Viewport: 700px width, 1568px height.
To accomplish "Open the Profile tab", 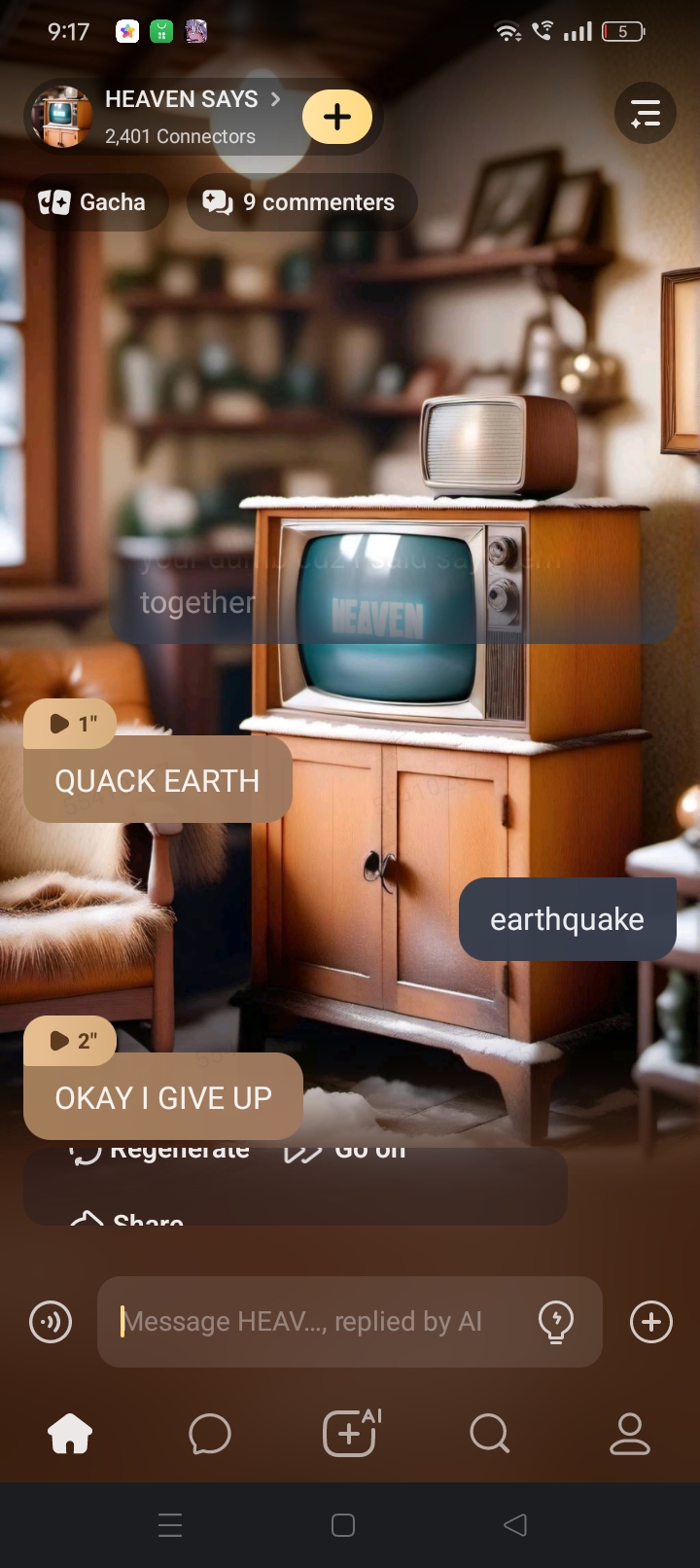I will (x=629, y=1434).
